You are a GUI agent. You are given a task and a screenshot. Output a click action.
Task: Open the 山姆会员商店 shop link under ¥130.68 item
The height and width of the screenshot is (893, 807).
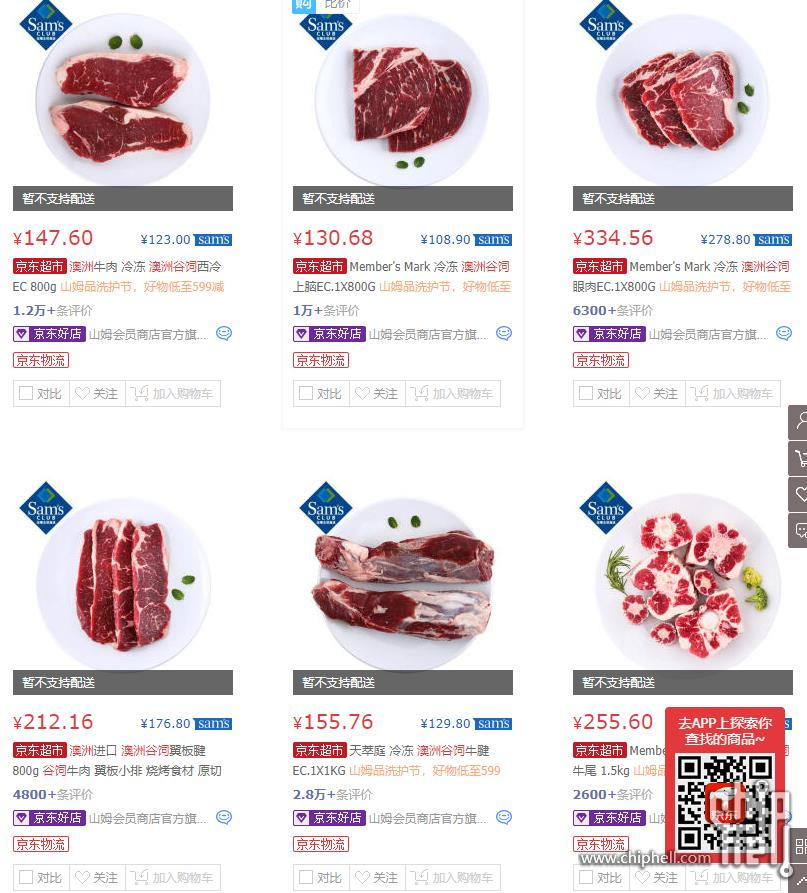point(428,334)
